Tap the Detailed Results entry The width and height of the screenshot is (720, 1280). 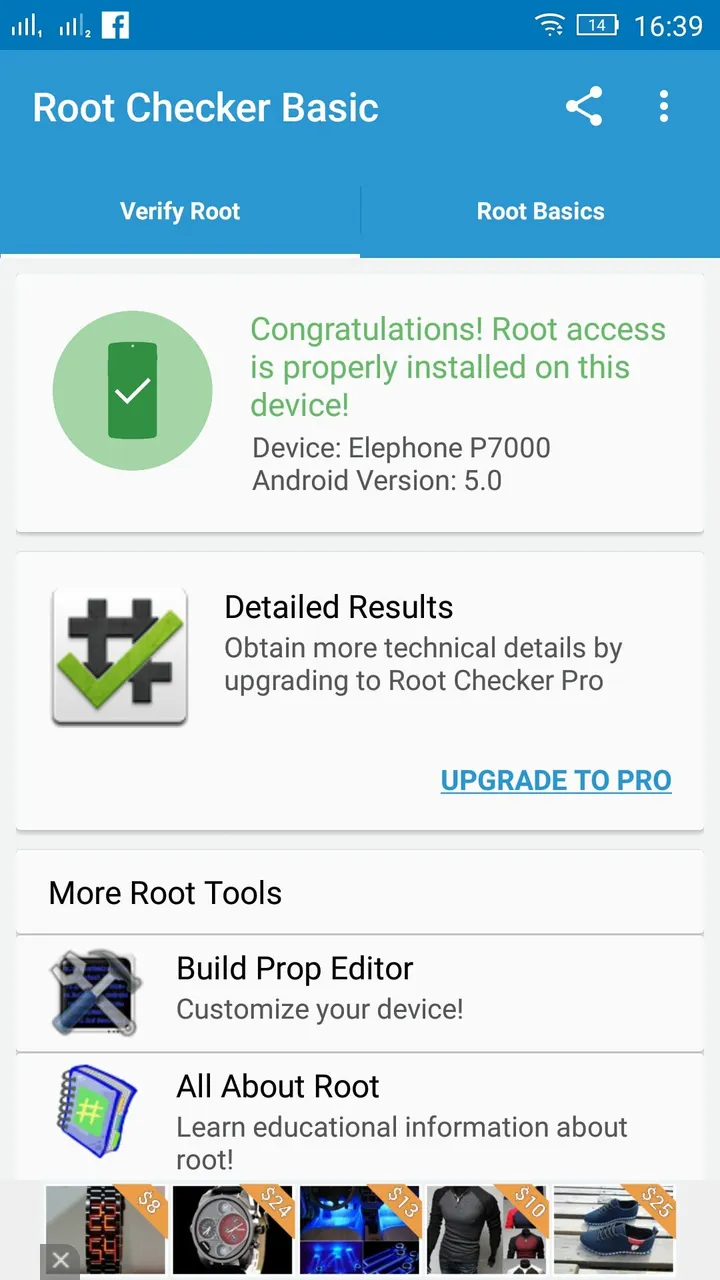[339, 607]
